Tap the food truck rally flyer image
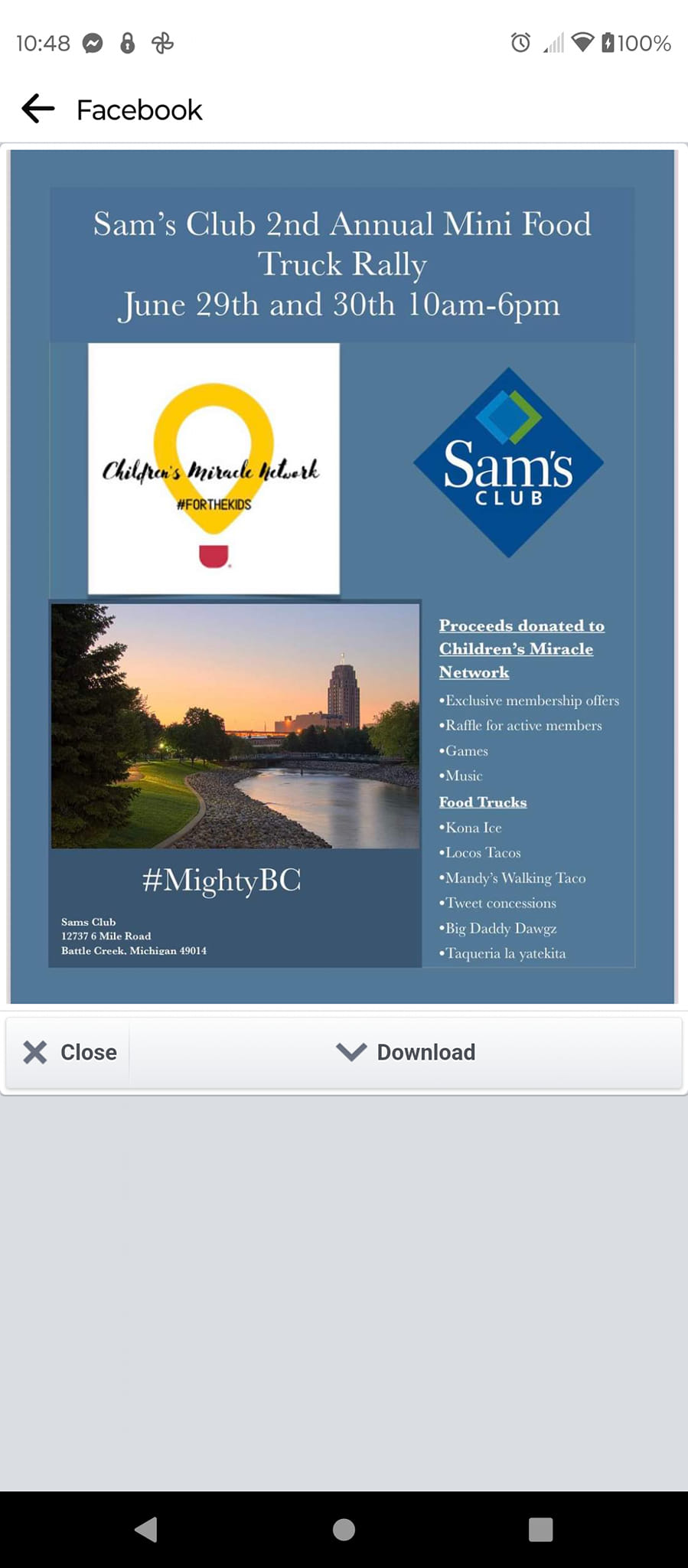Image resolution: width=688 pixels, height=1568 pixels. tap(342, 576)
